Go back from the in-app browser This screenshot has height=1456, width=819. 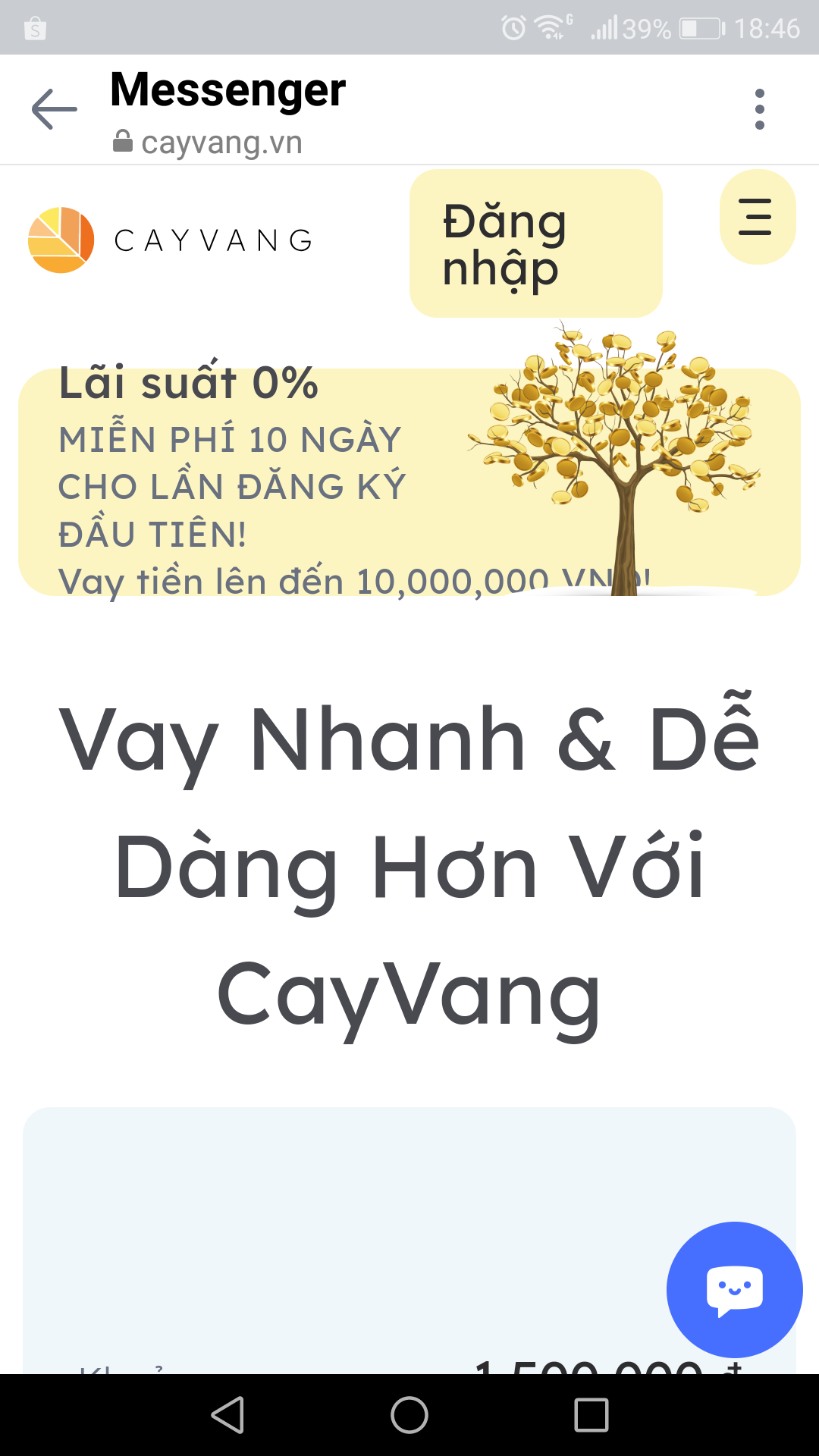54,109
